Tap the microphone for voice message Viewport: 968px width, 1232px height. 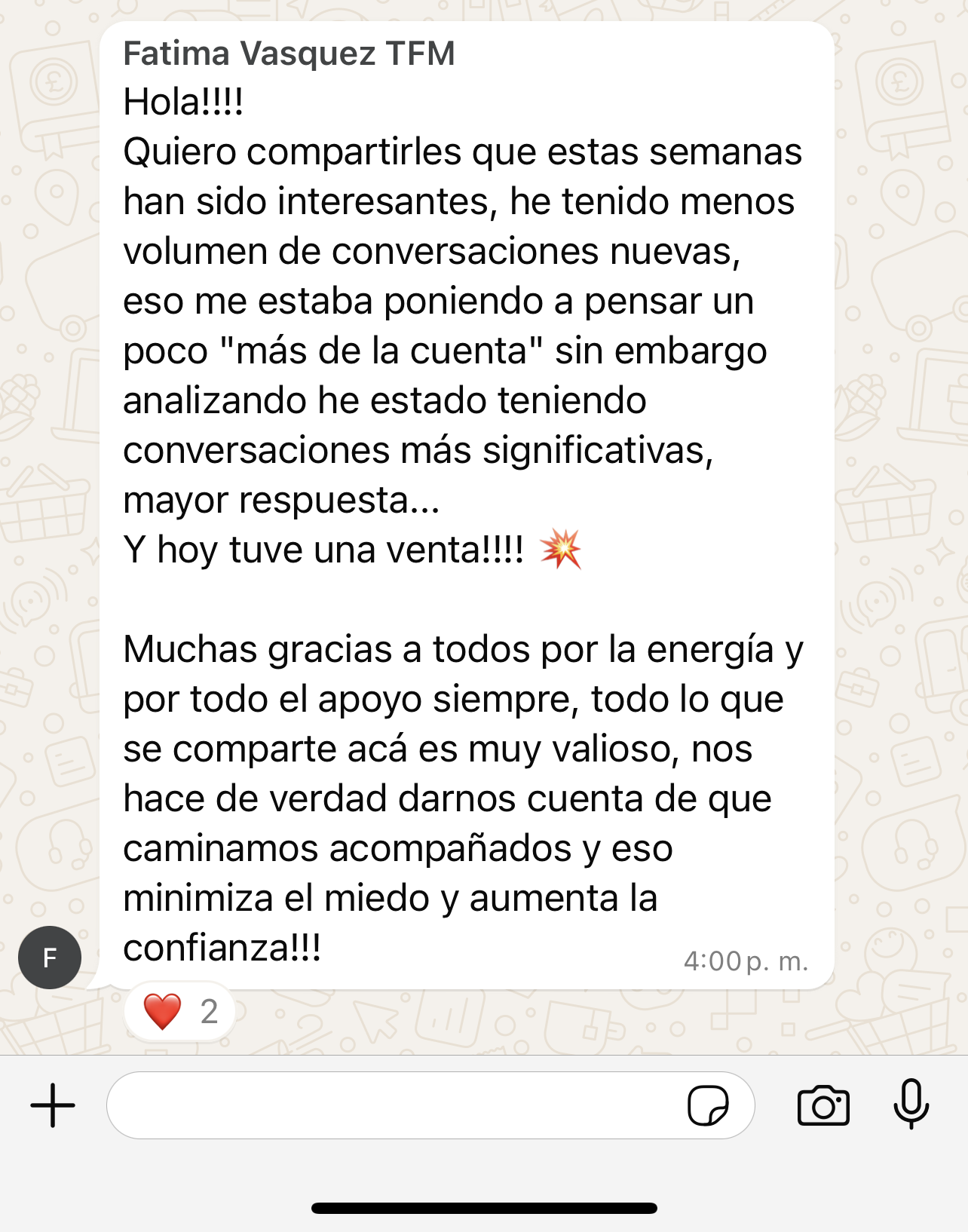911,1104
